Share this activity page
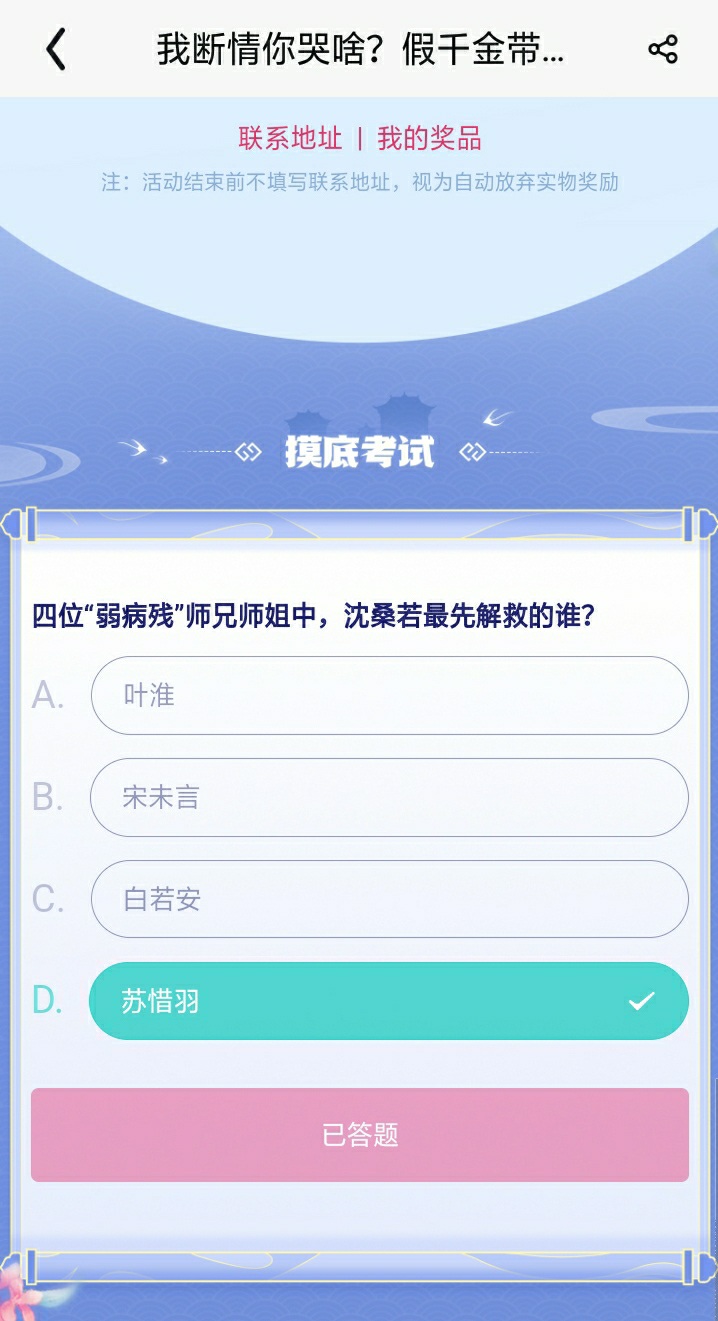This screenshot has width=718, height=1321. 663,49
